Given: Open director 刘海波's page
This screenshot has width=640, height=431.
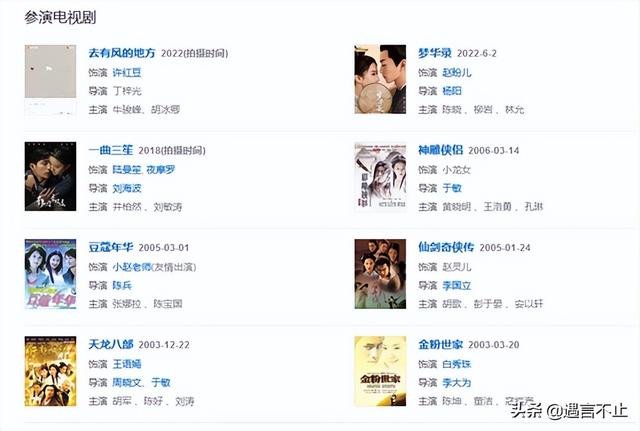Looking at the screenshot, I should (x=128, y=187).
